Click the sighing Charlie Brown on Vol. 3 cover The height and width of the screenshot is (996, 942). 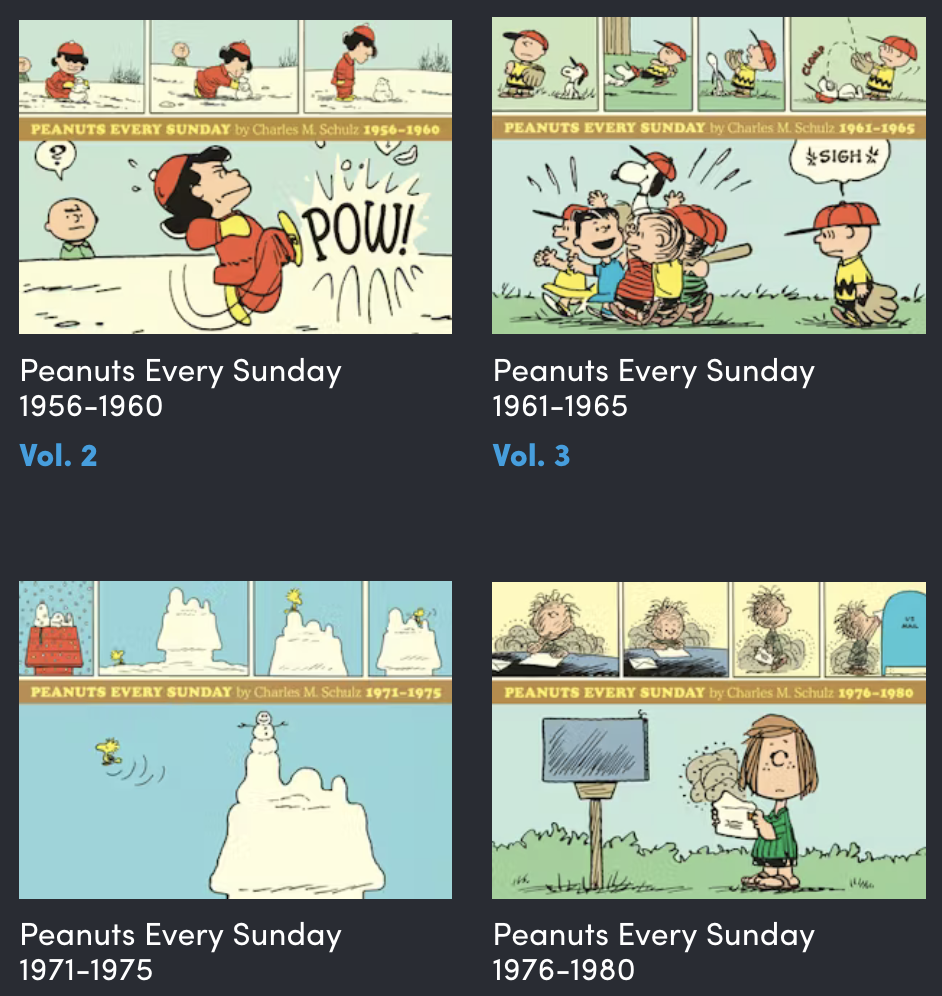point(847,250)
